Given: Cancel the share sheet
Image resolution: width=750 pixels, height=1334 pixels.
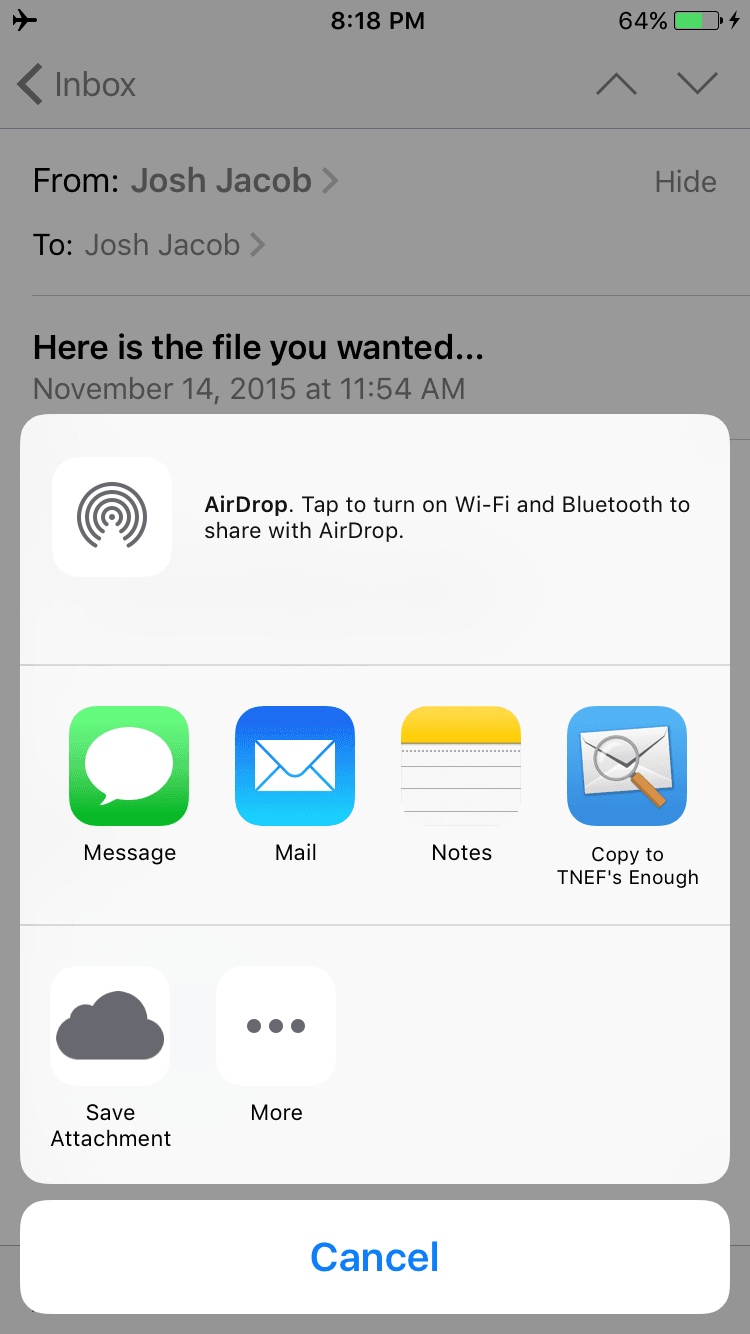Looking at the screenshot, I should (x=375, y=1257).
